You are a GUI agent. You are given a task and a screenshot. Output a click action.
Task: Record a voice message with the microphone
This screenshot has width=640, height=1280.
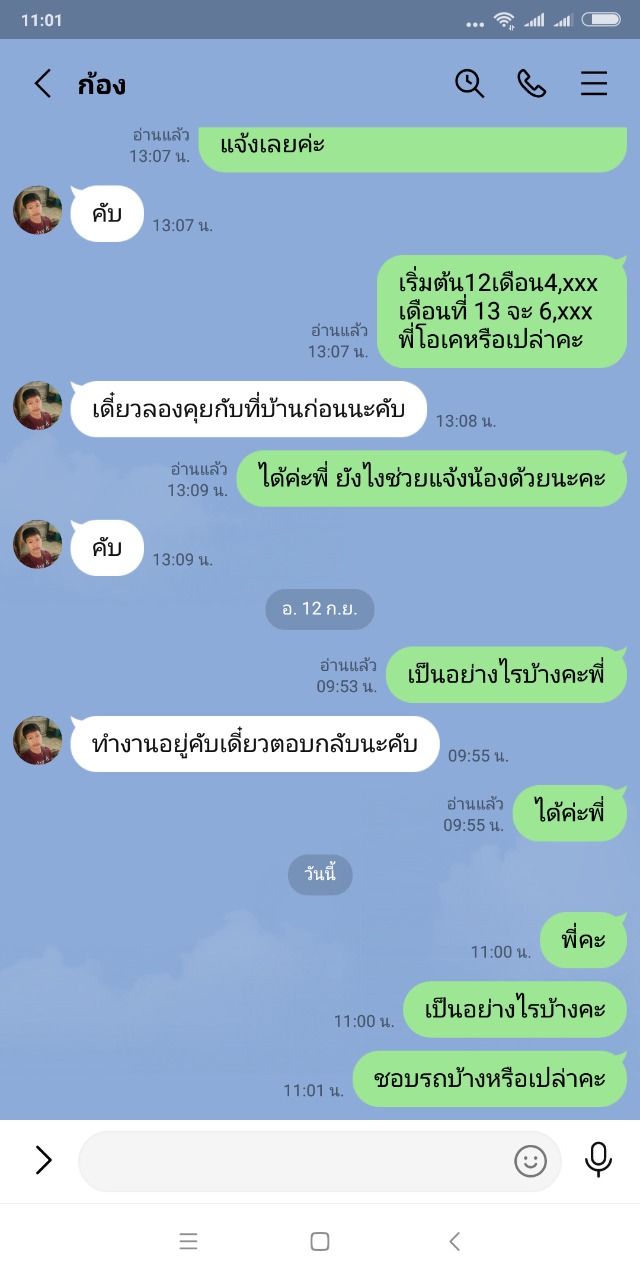tap(598, 1159)
